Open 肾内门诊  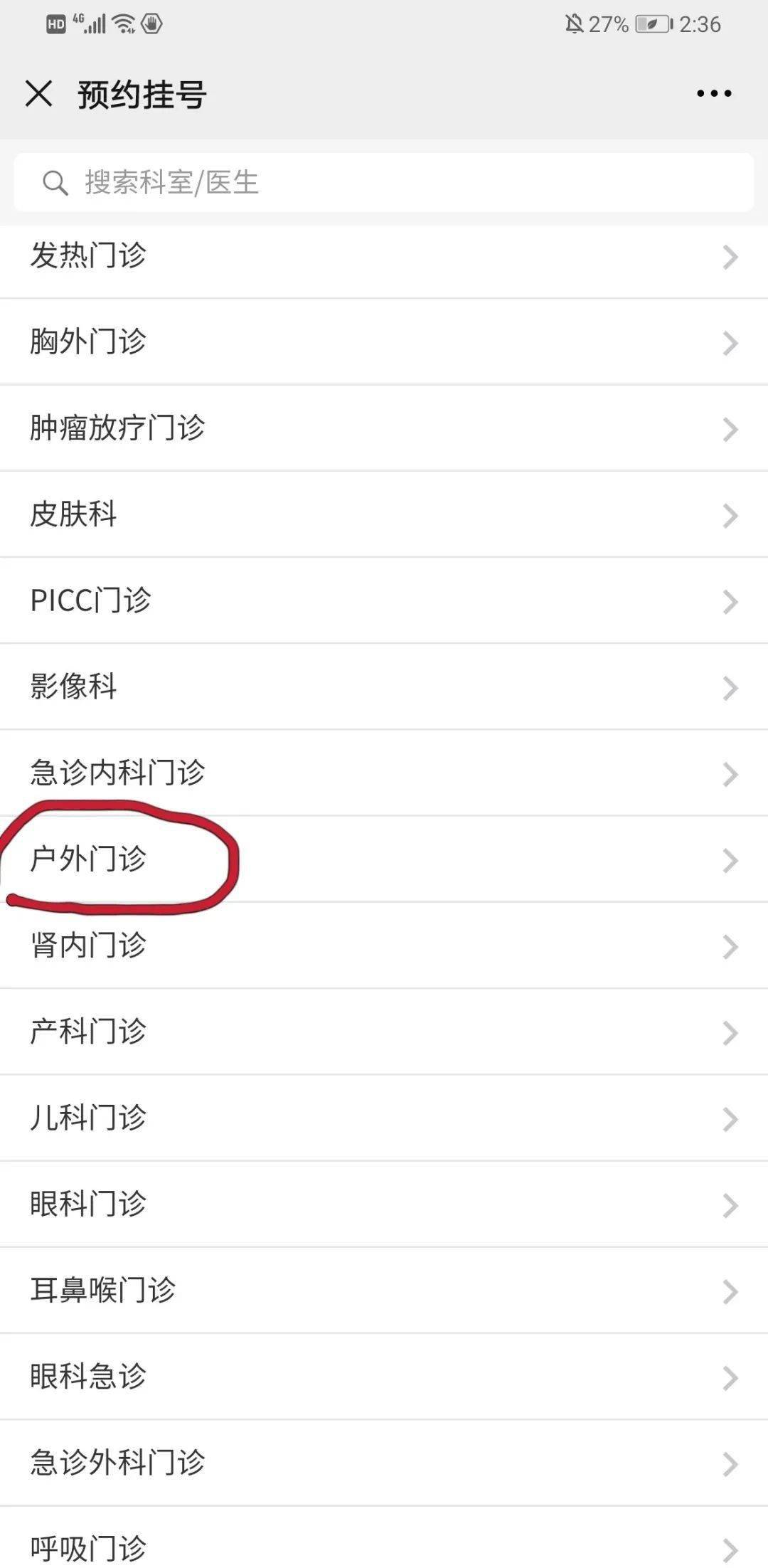384,945
